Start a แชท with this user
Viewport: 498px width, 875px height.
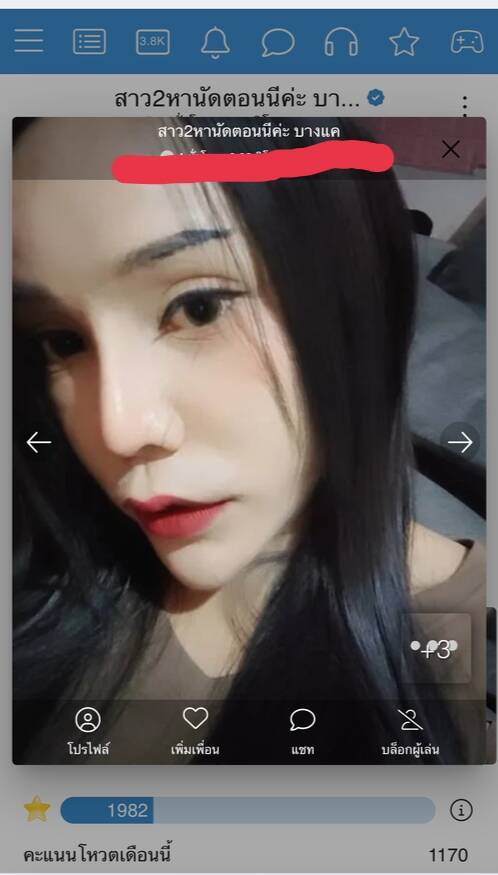303,732
